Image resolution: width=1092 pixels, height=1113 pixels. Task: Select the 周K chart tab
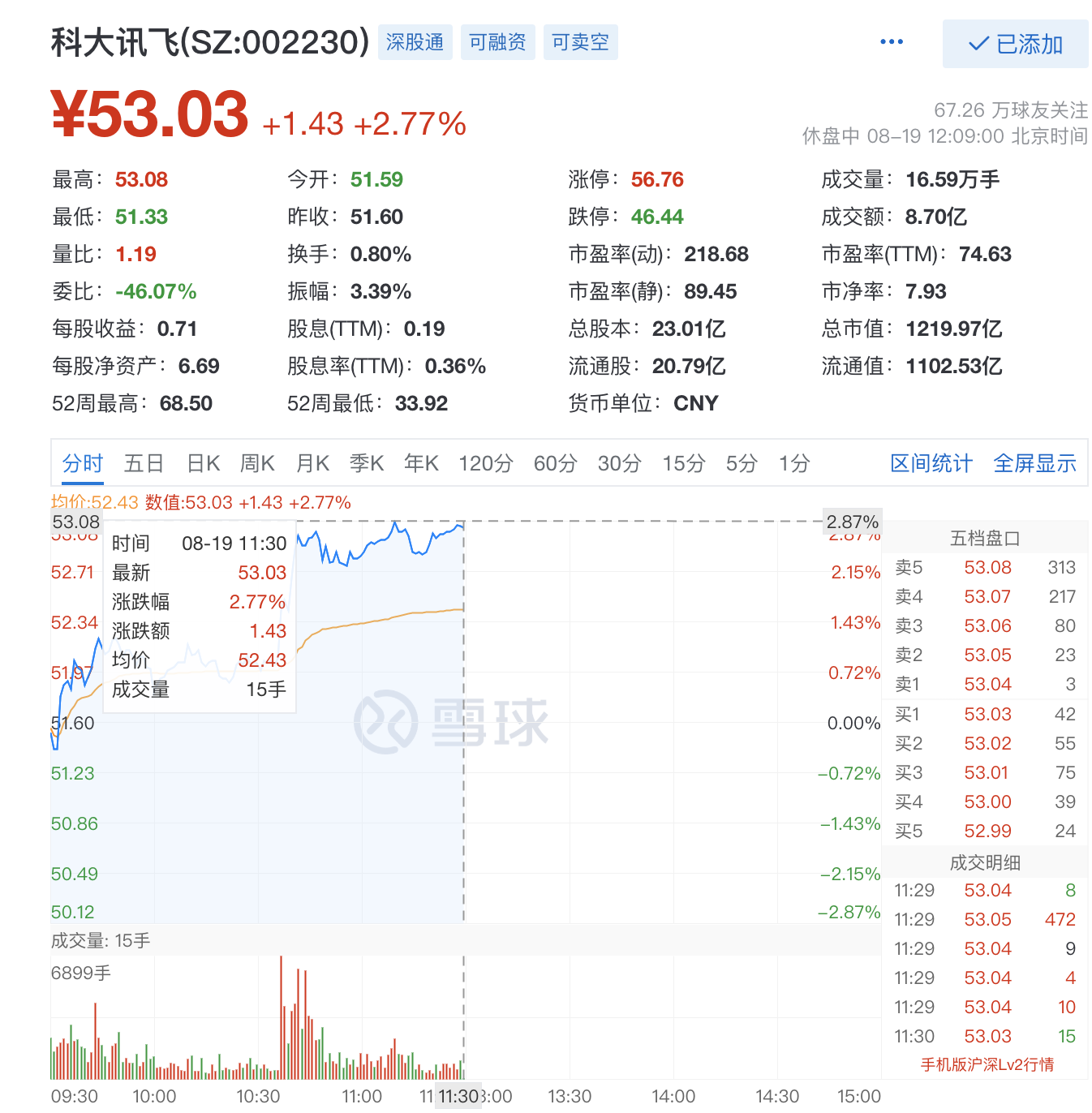tap(257, 463)
